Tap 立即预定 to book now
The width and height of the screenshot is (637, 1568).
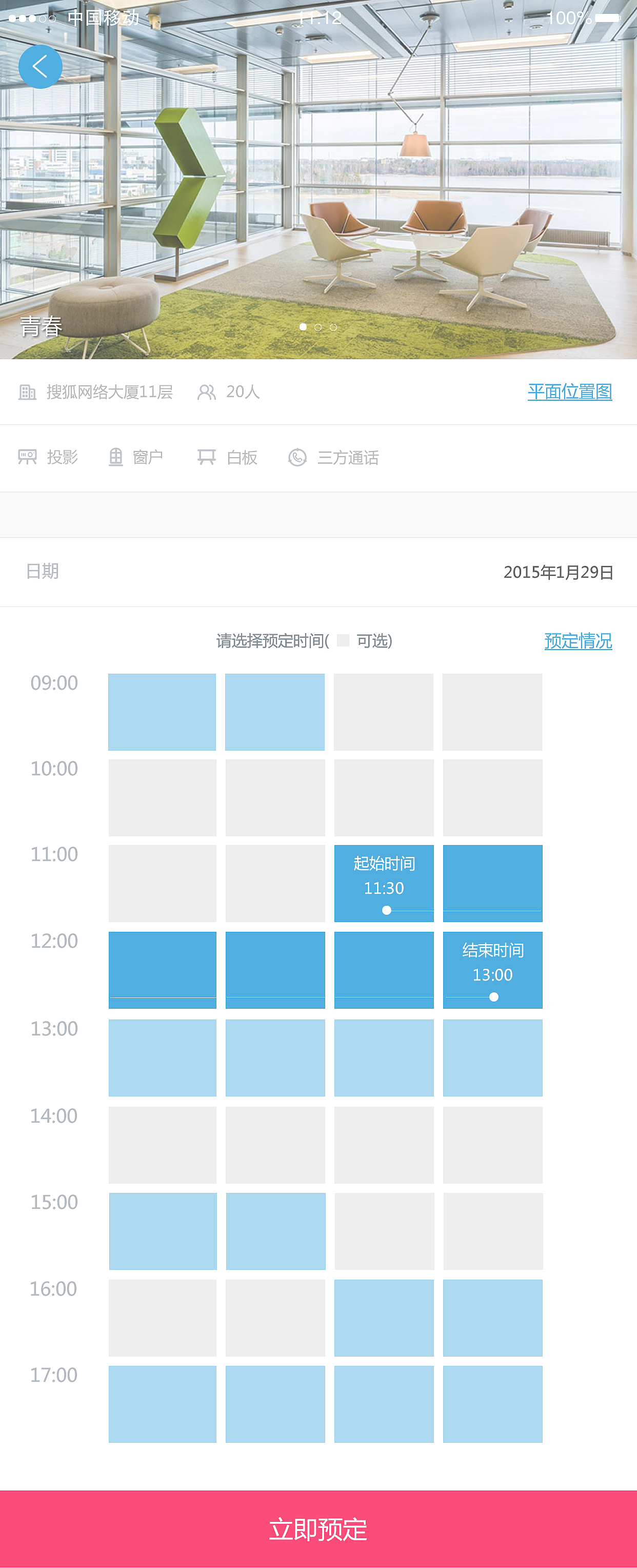click(x=318, y=1528)
